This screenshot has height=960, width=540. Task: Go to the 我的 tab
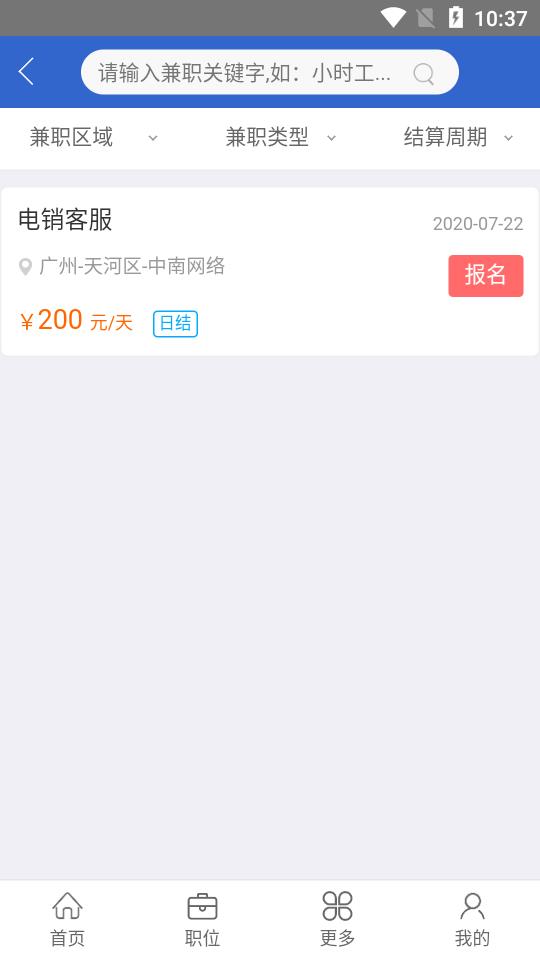(x=472, y=920)
